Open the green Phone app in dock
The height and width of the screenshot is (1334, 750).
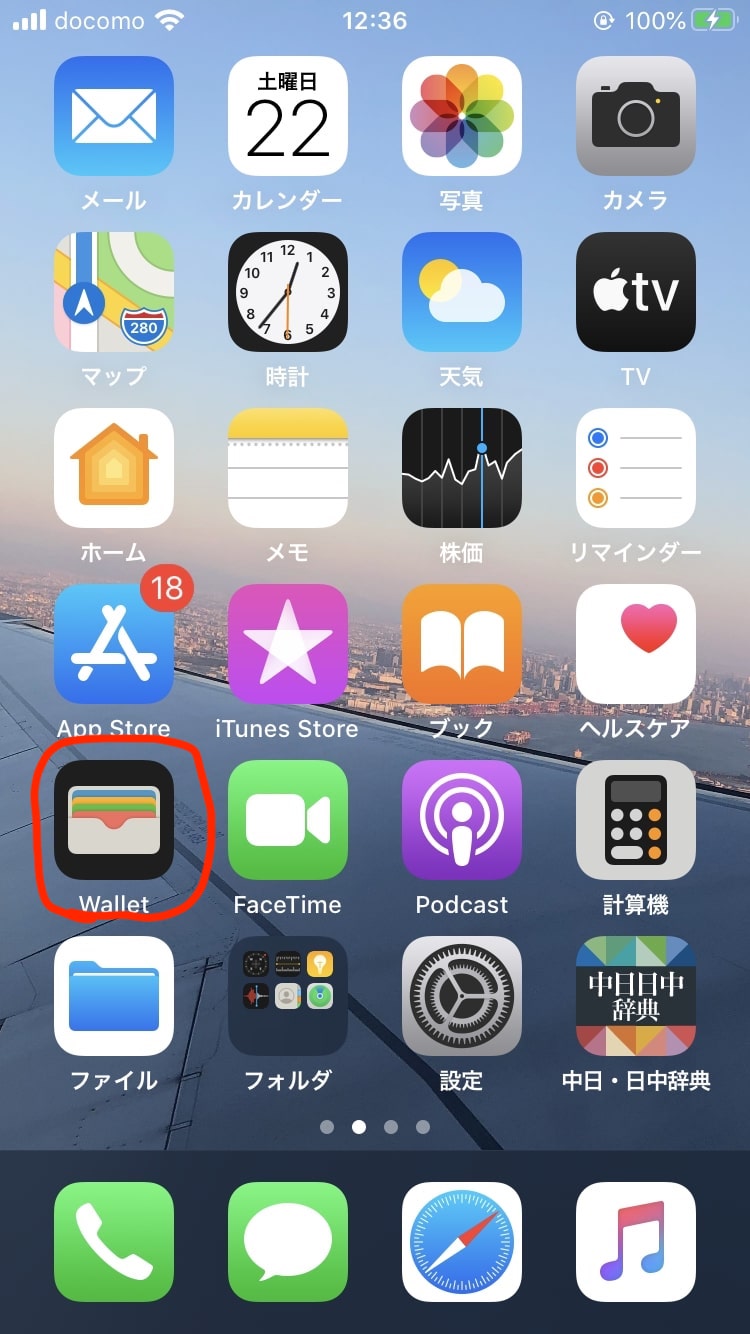pos(114,1242)
